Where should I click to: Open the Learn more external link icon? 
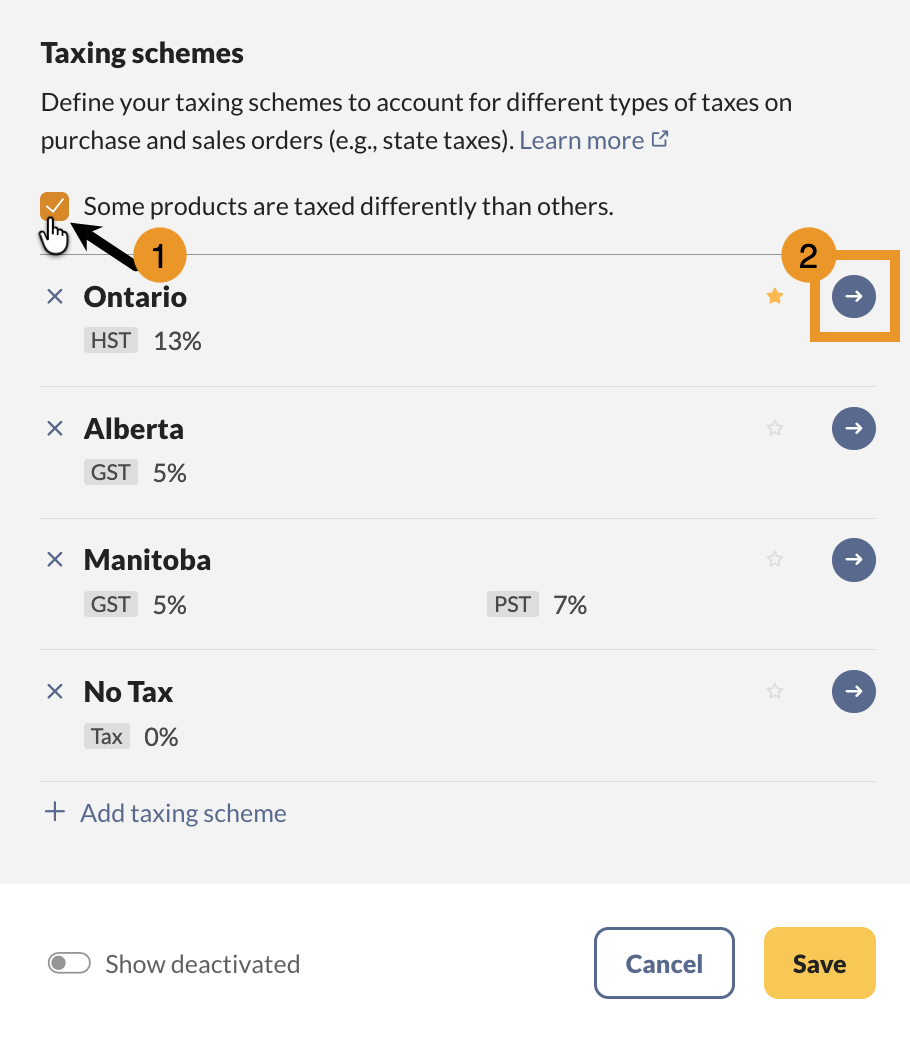pos(660,139)
